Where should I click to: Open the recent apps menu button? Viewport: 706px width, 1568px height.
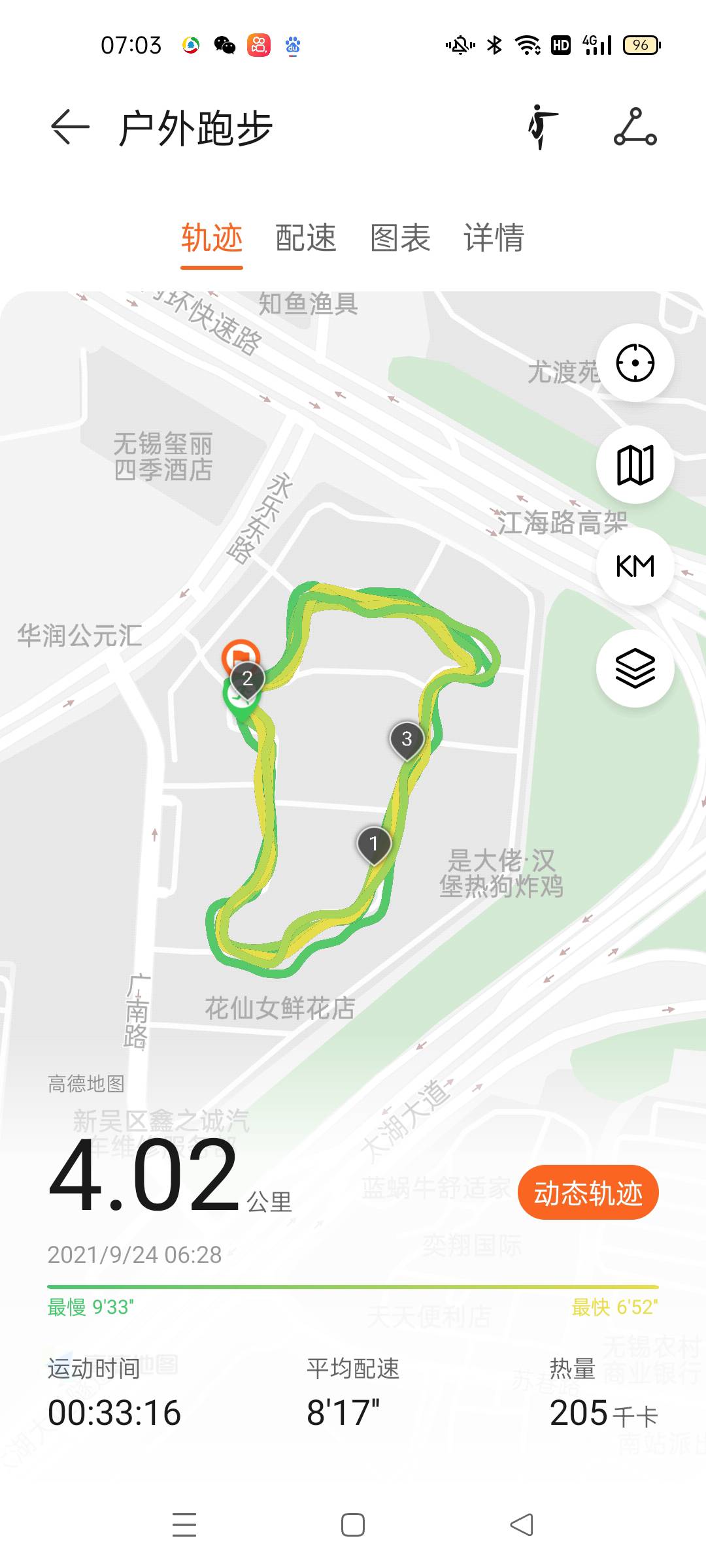coord(184,1525)
